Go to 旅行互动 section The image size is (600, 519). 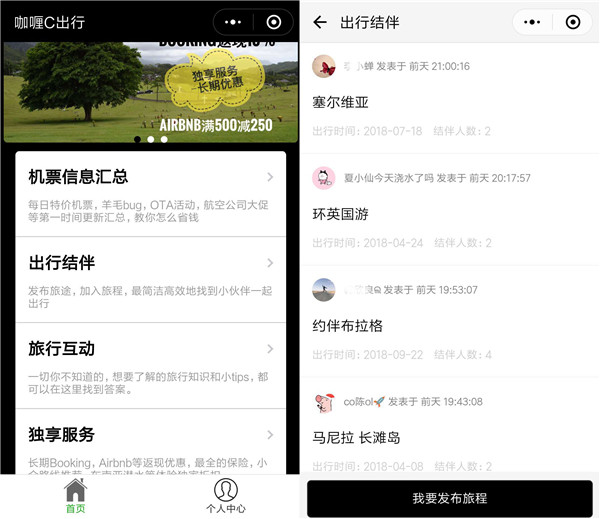click(x=150, y=365)
